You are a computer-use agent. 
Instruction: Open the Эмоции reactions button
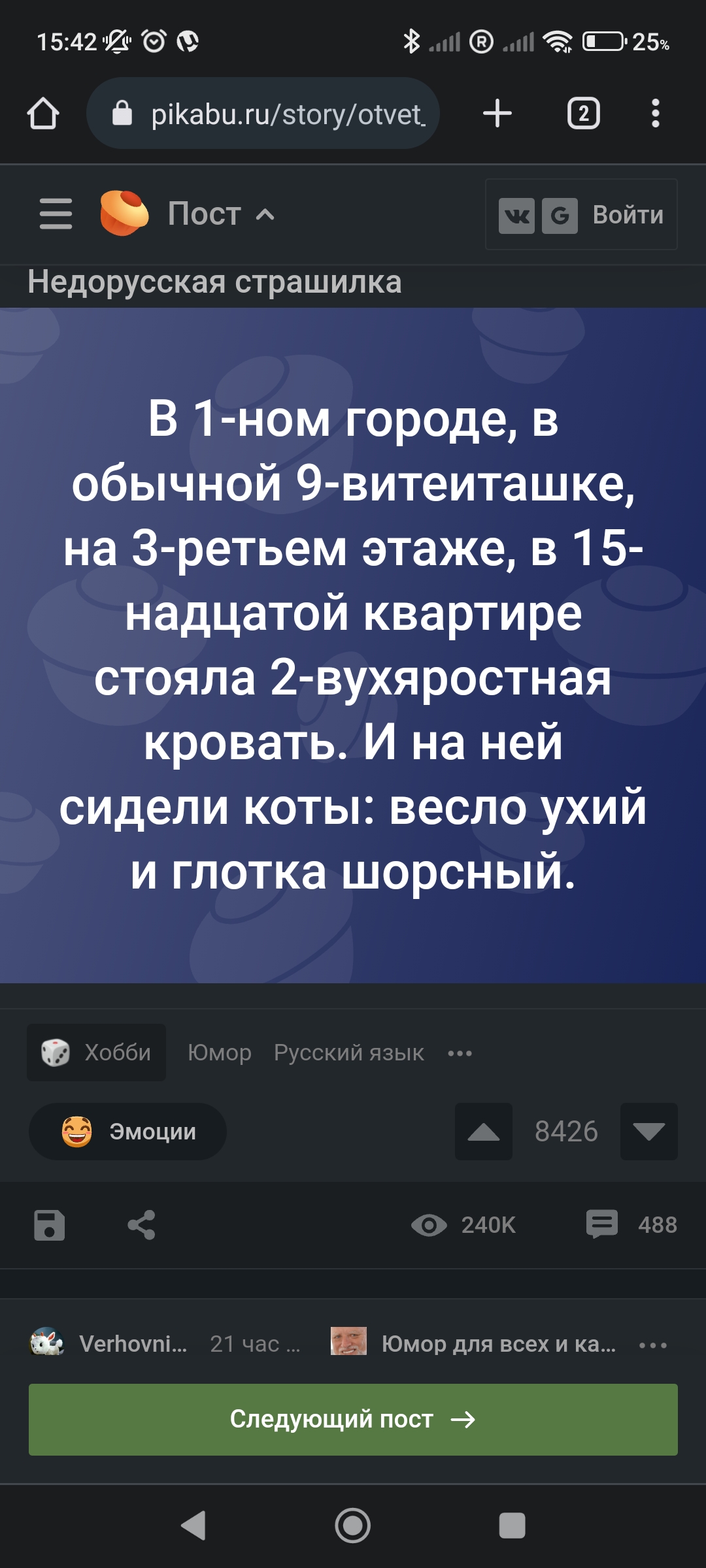pos(128,1132)
